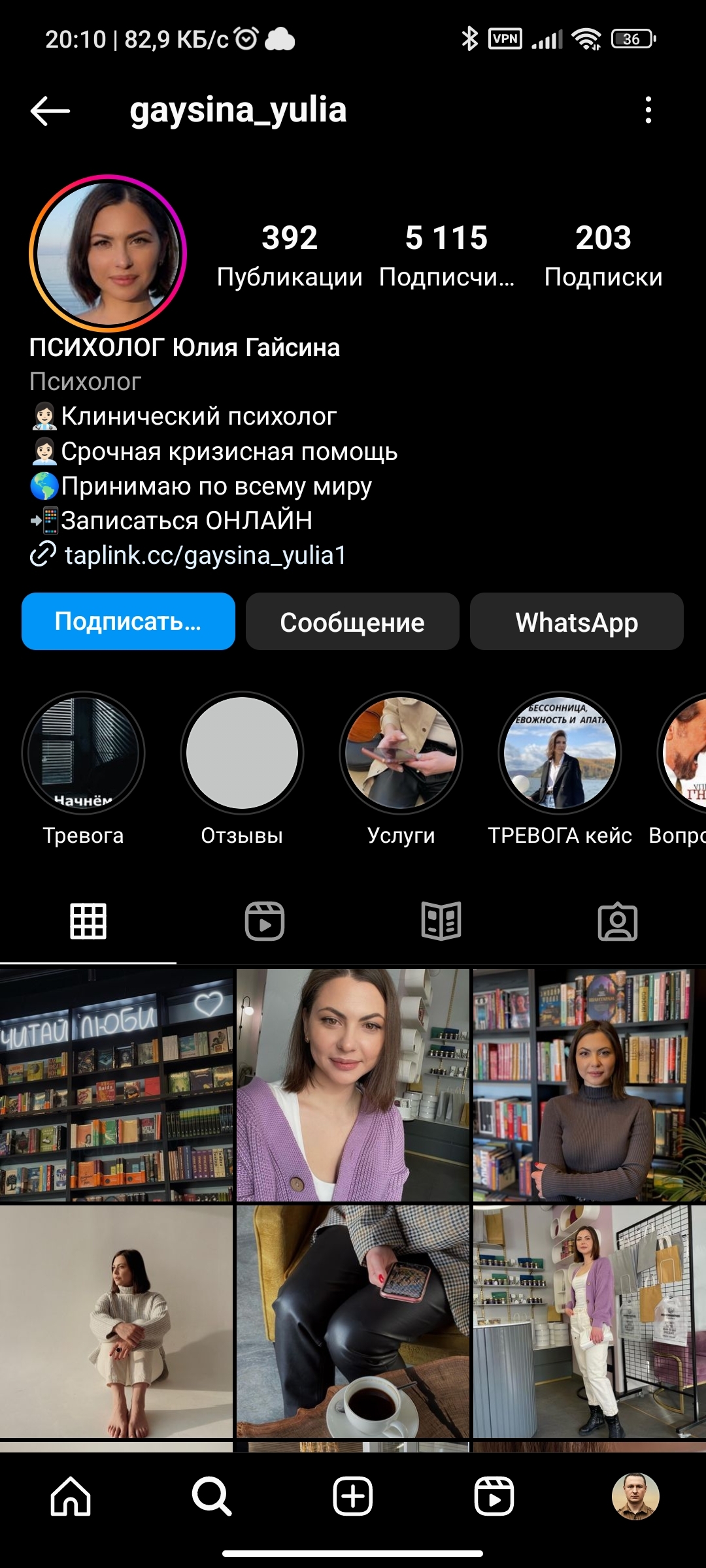
Task: Create a new post with plus icon
Action: 353,1496
